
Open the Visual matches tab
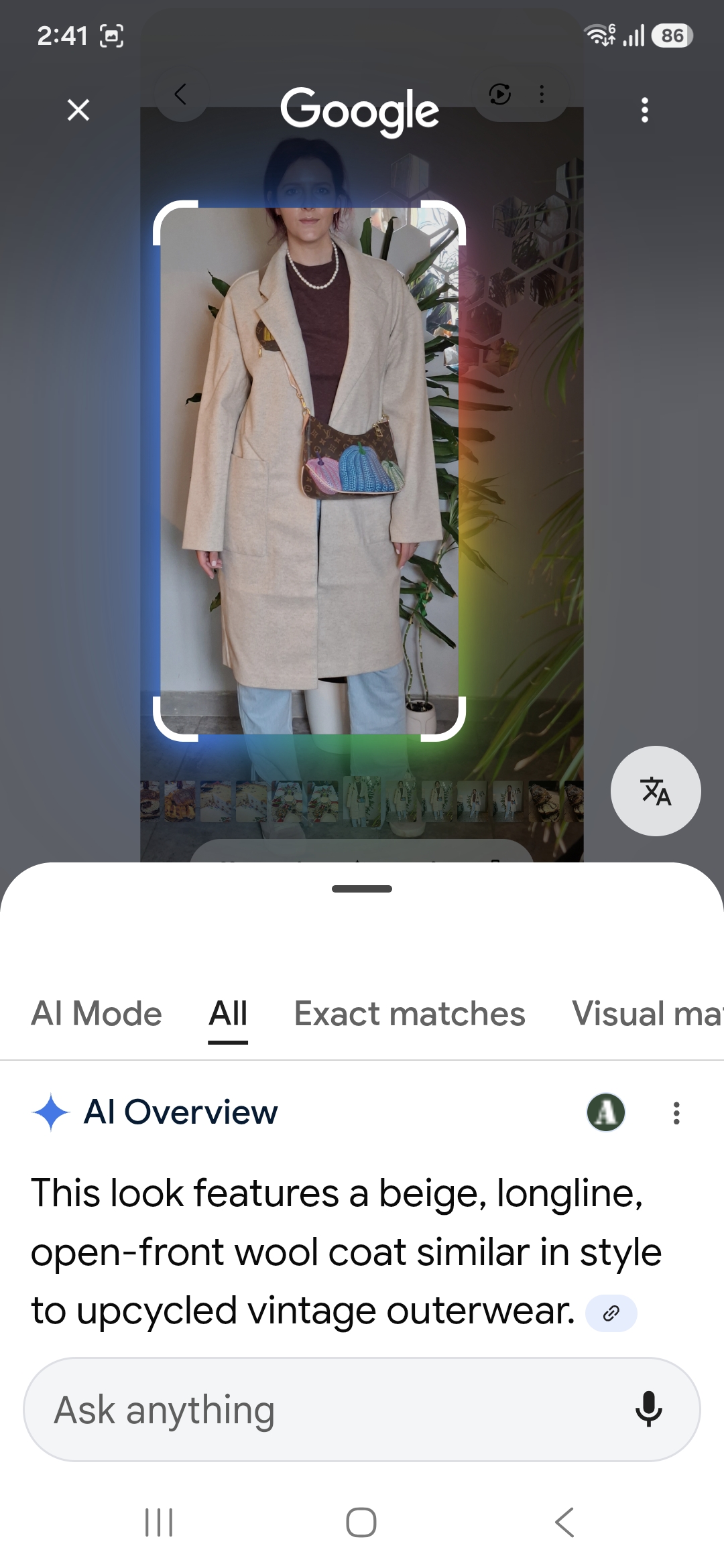(647, 1013)
